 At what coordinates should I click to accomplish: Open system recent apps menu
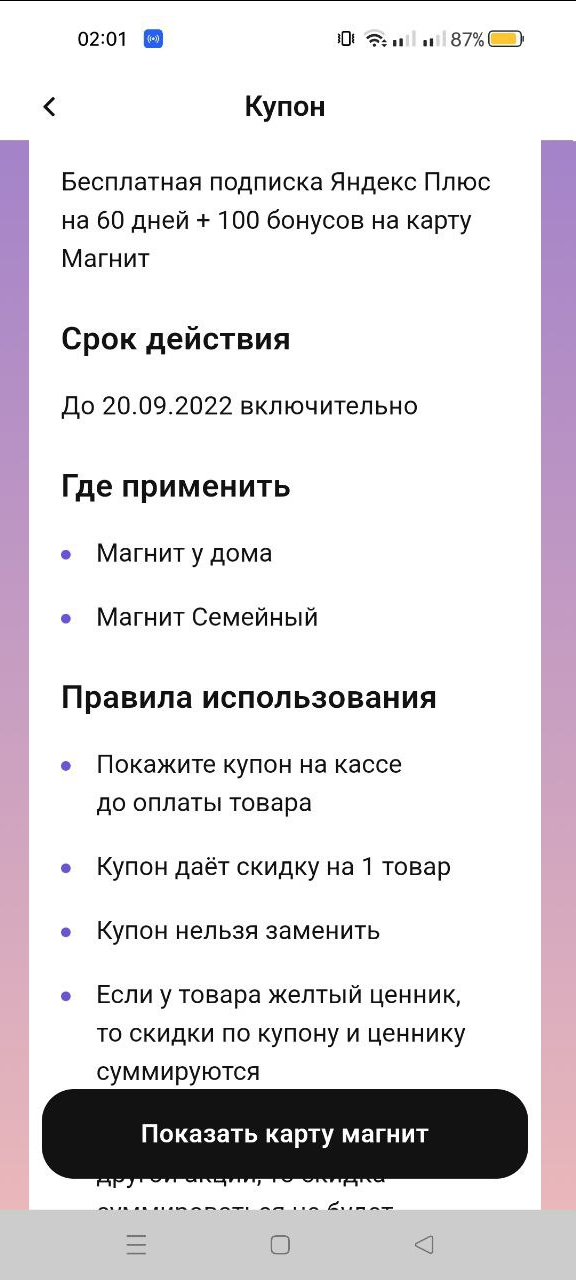pos(137,1245)
